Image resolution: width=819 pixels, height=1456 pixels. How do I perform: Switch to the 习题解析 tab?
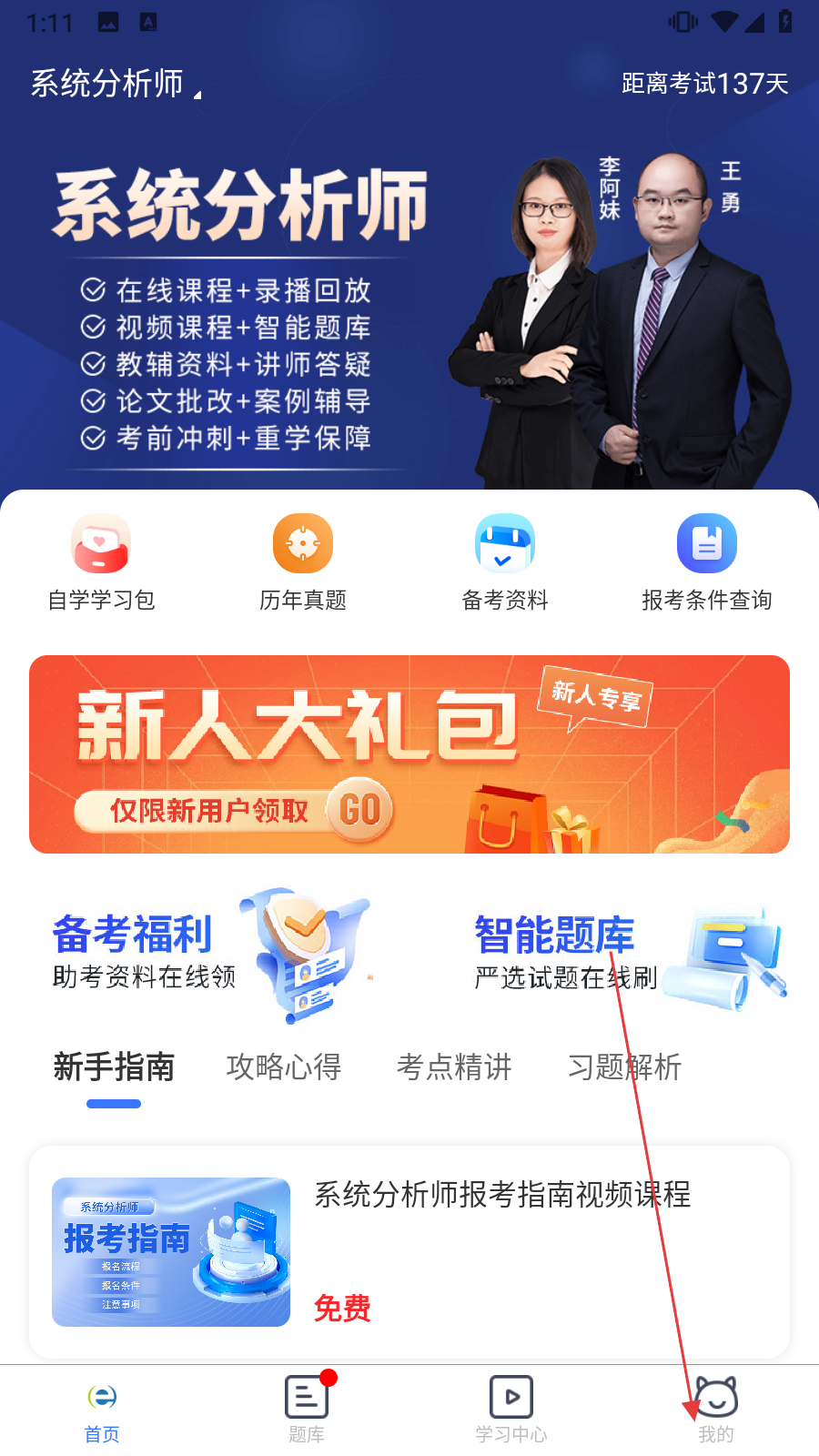pyautogui.click(x=624, y=1067)
